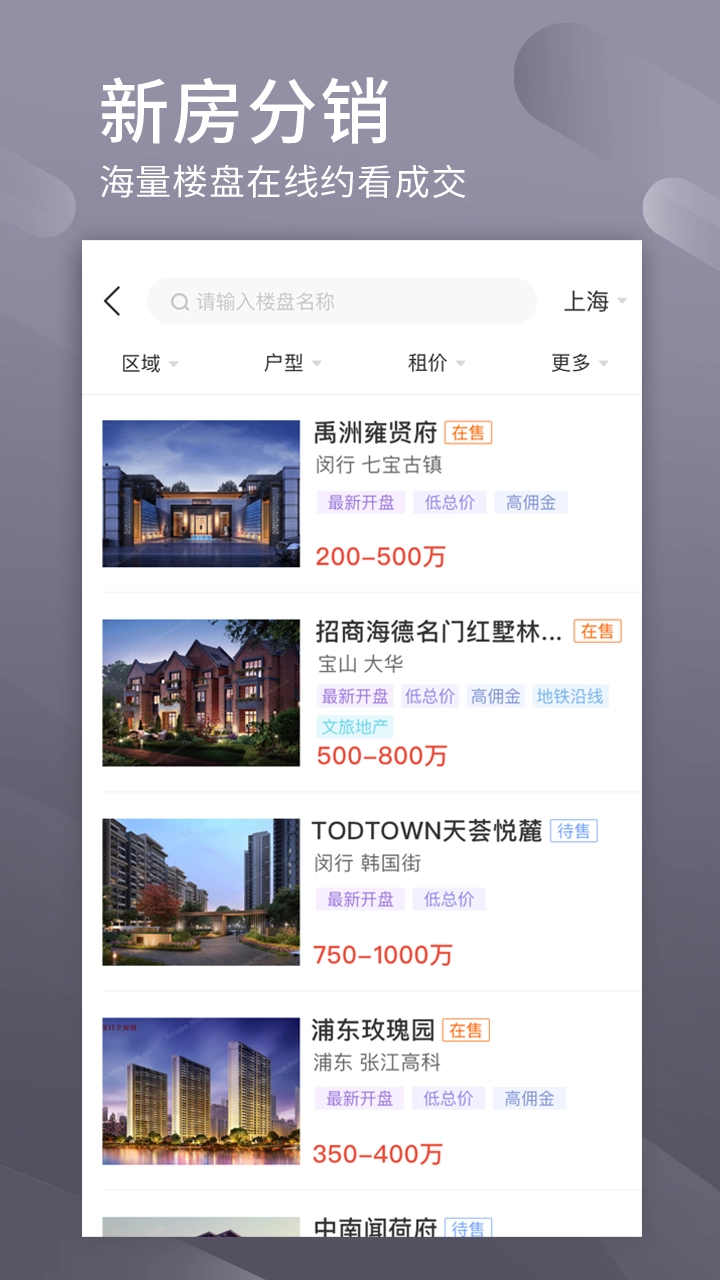Click the magnifier icon in search bar

(179, 301)
